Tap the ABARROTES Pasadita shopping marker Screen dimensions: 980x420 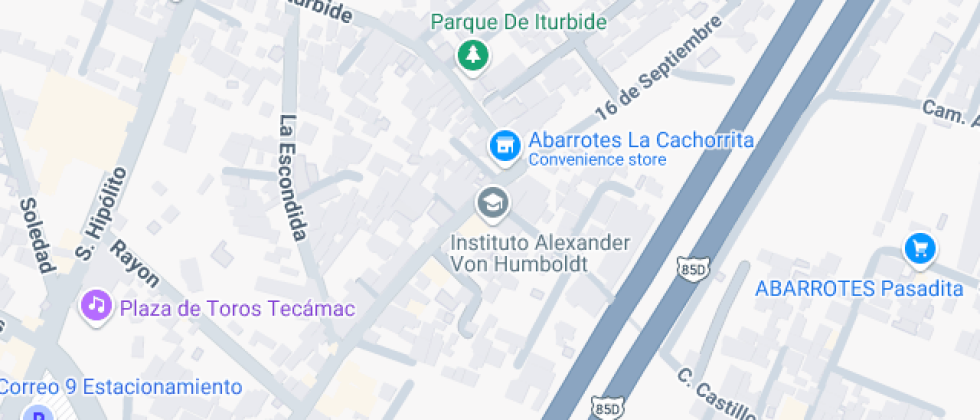919,248
